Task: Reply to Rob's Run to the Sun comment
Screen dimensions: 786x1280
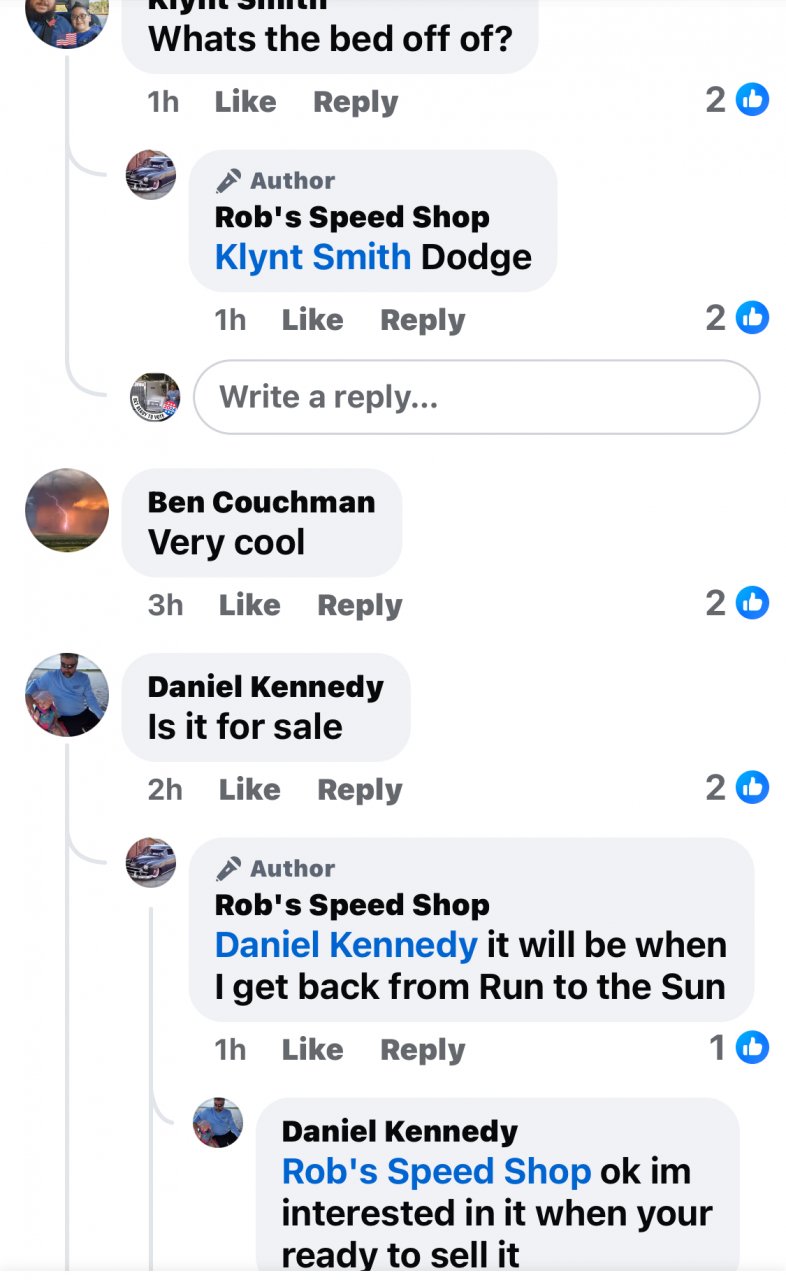Action: [x=422, y=1049]
